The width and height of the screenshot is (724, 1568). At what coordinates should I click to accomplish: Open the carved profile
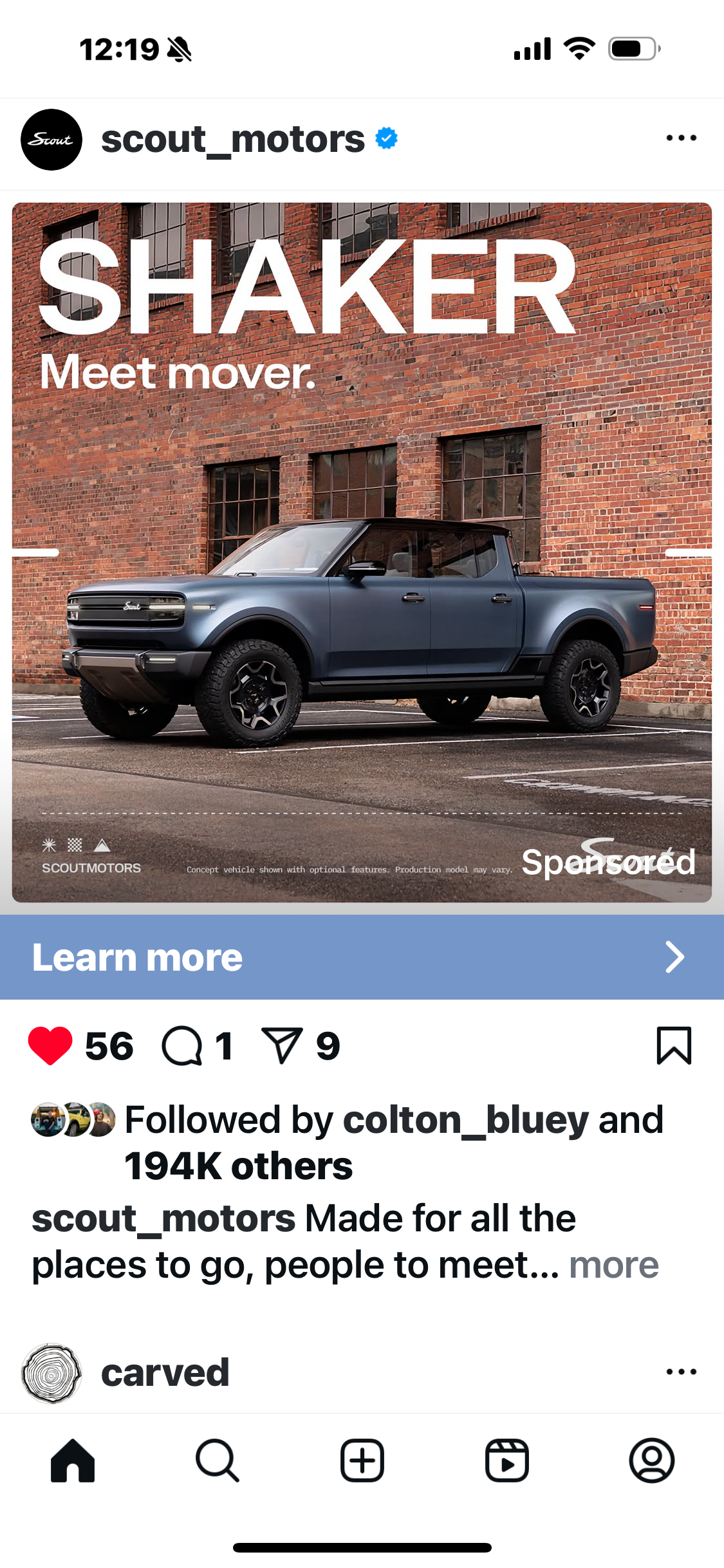tap(165, 1372)
